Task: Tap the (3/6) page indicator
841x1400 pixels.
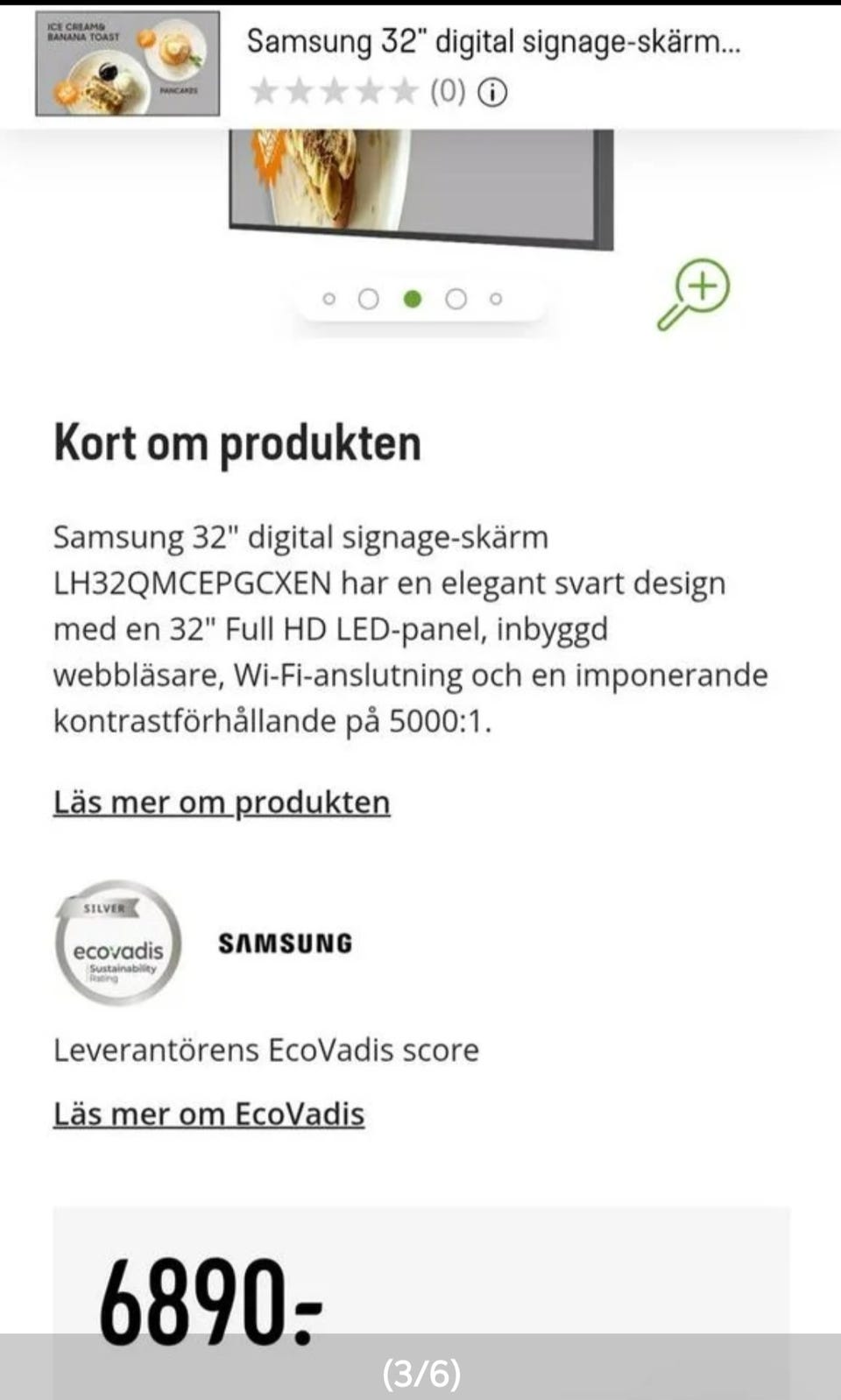Action: 420,1373
